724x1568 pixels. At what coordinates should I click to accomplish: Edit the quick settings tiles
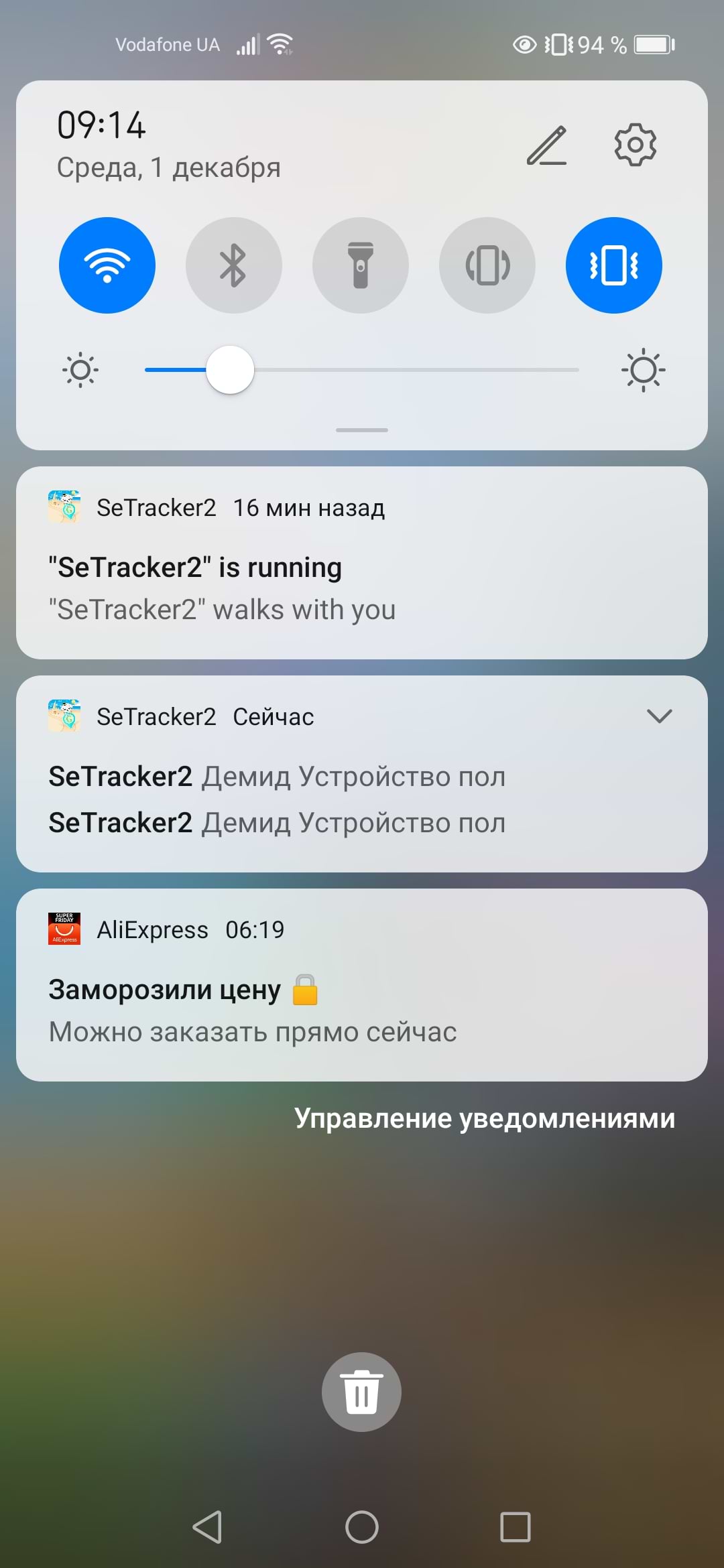click(546, 145)
